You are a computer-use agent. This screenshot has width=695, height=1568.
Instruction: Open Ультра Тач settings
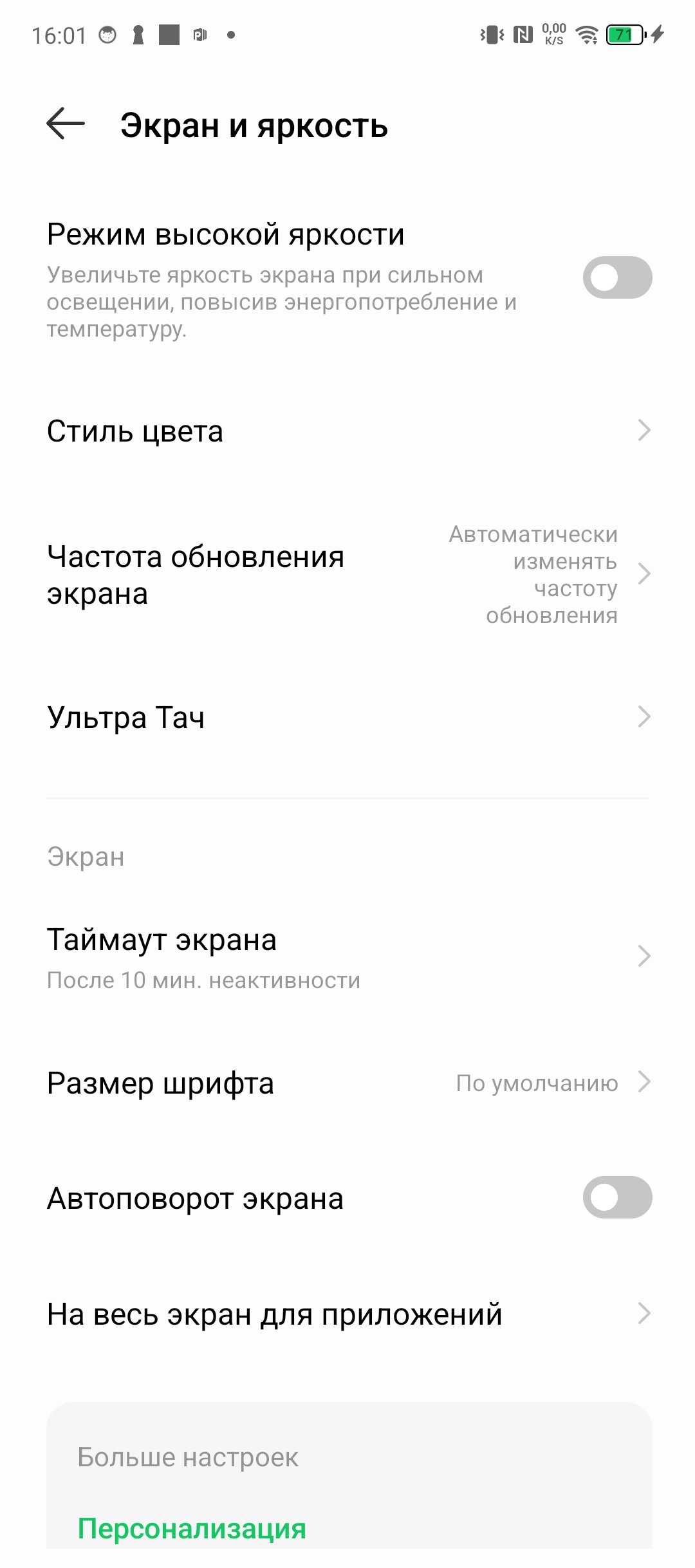point(347,717)
